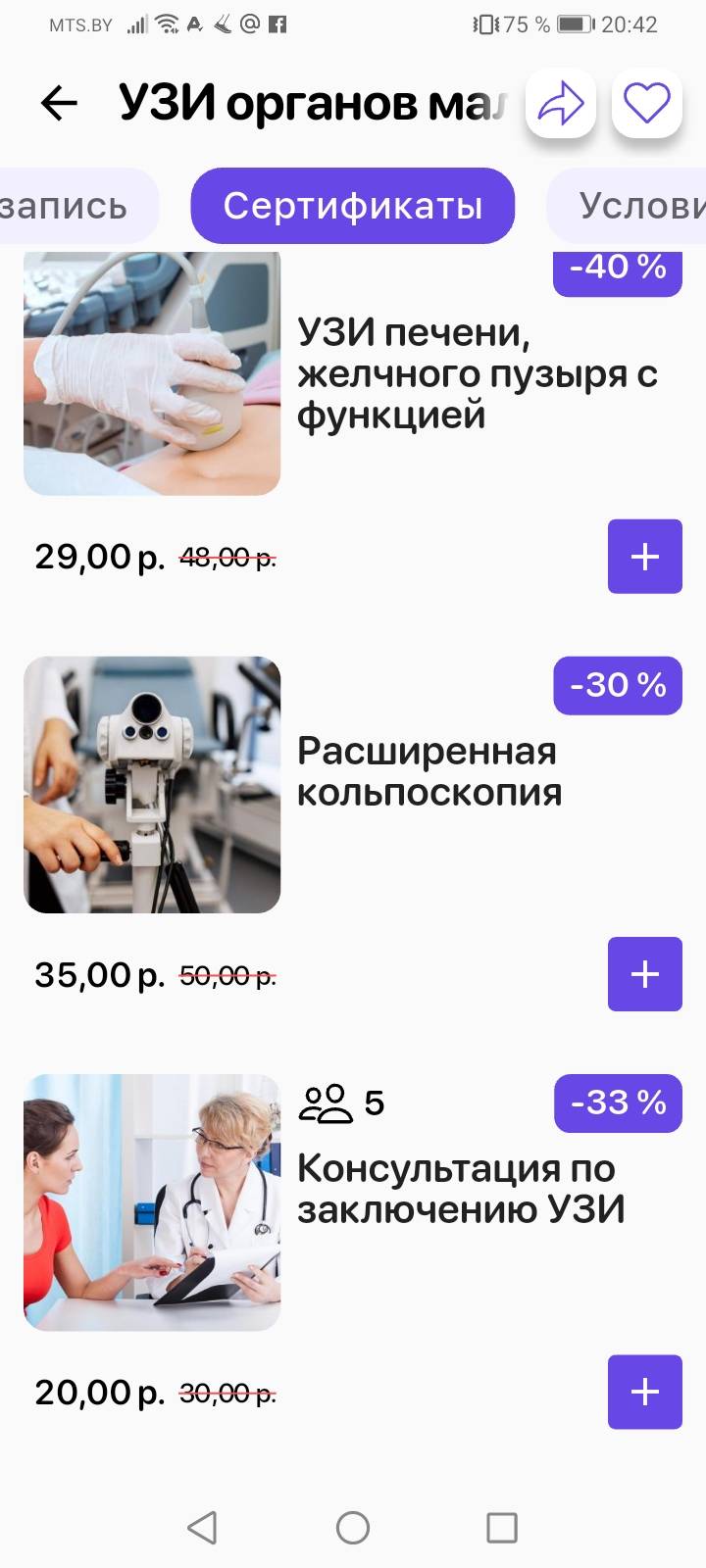View the Консультация по заключению УЗИ card
Image resolution: width=706 pixels, height=1568 pixels.
point(461,1189)
